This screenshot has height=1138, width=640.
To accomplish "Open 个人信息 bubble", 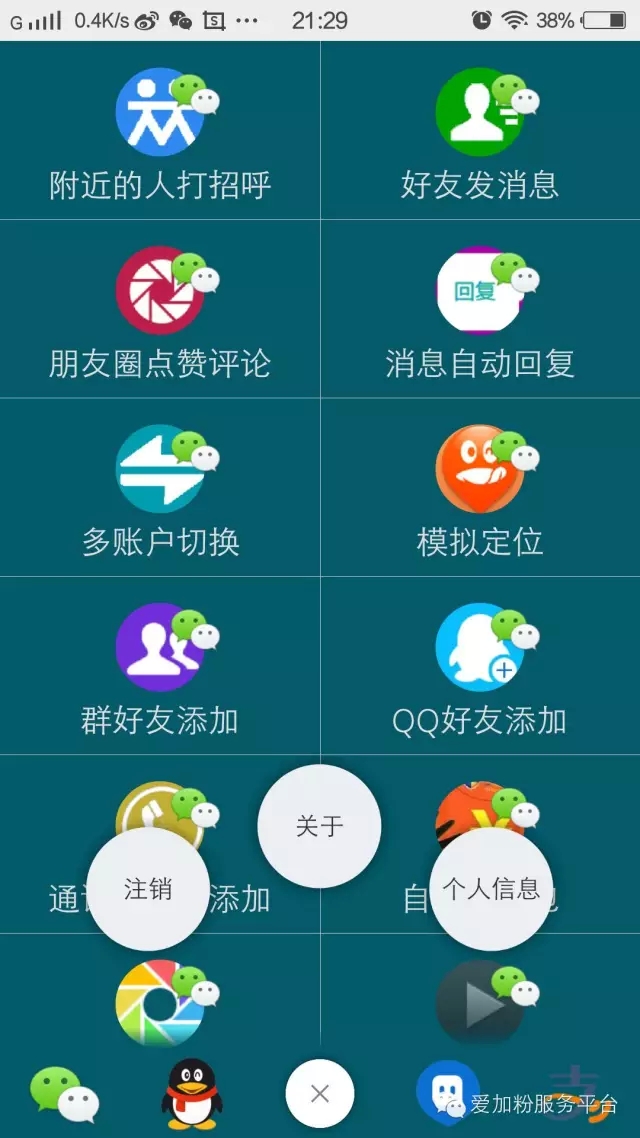I will click(x=491, y=889).
